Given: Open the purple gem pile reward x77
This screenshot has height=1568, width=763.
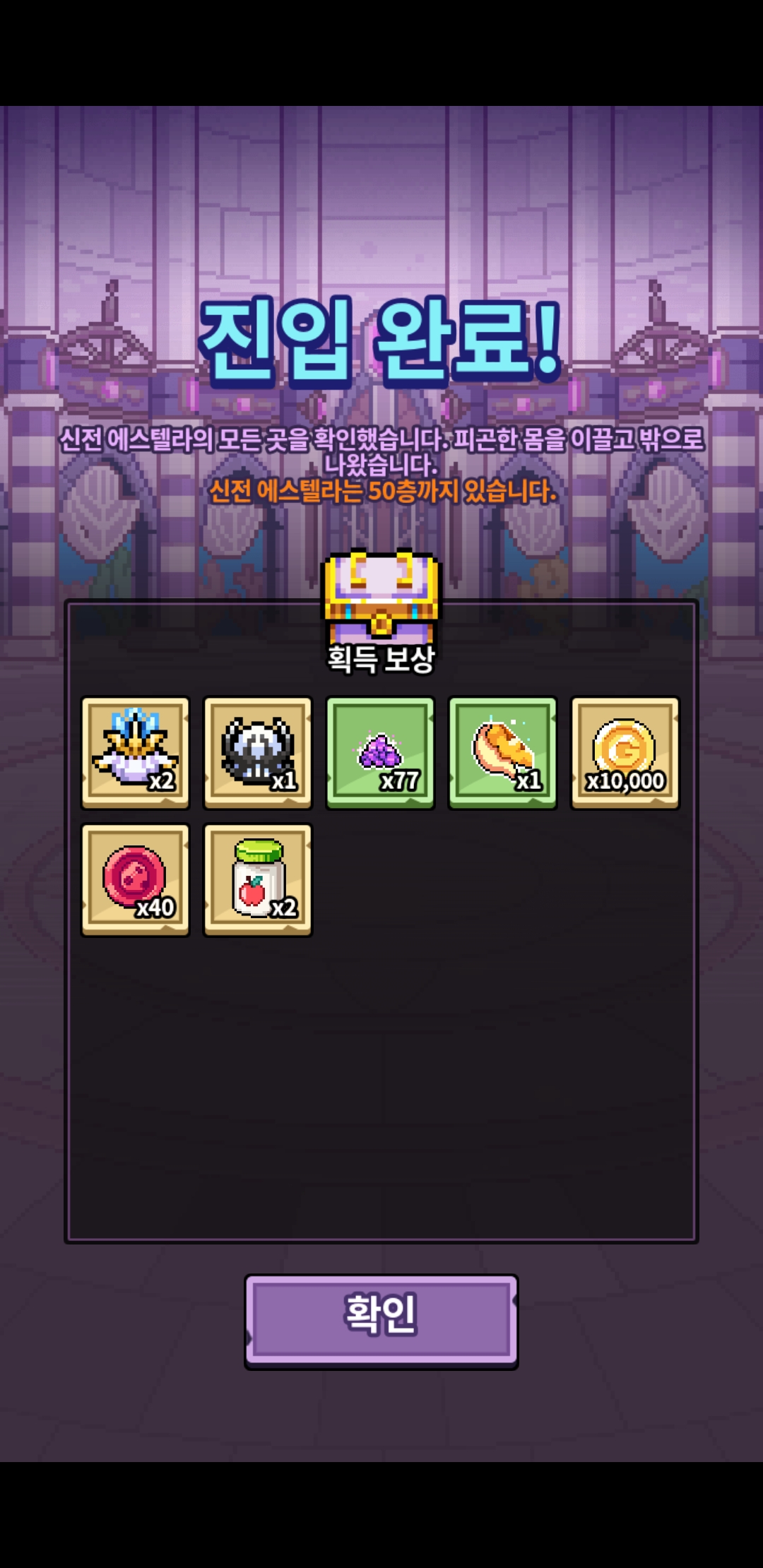Looking at the screenshot, I should click(x=380, y=752).
